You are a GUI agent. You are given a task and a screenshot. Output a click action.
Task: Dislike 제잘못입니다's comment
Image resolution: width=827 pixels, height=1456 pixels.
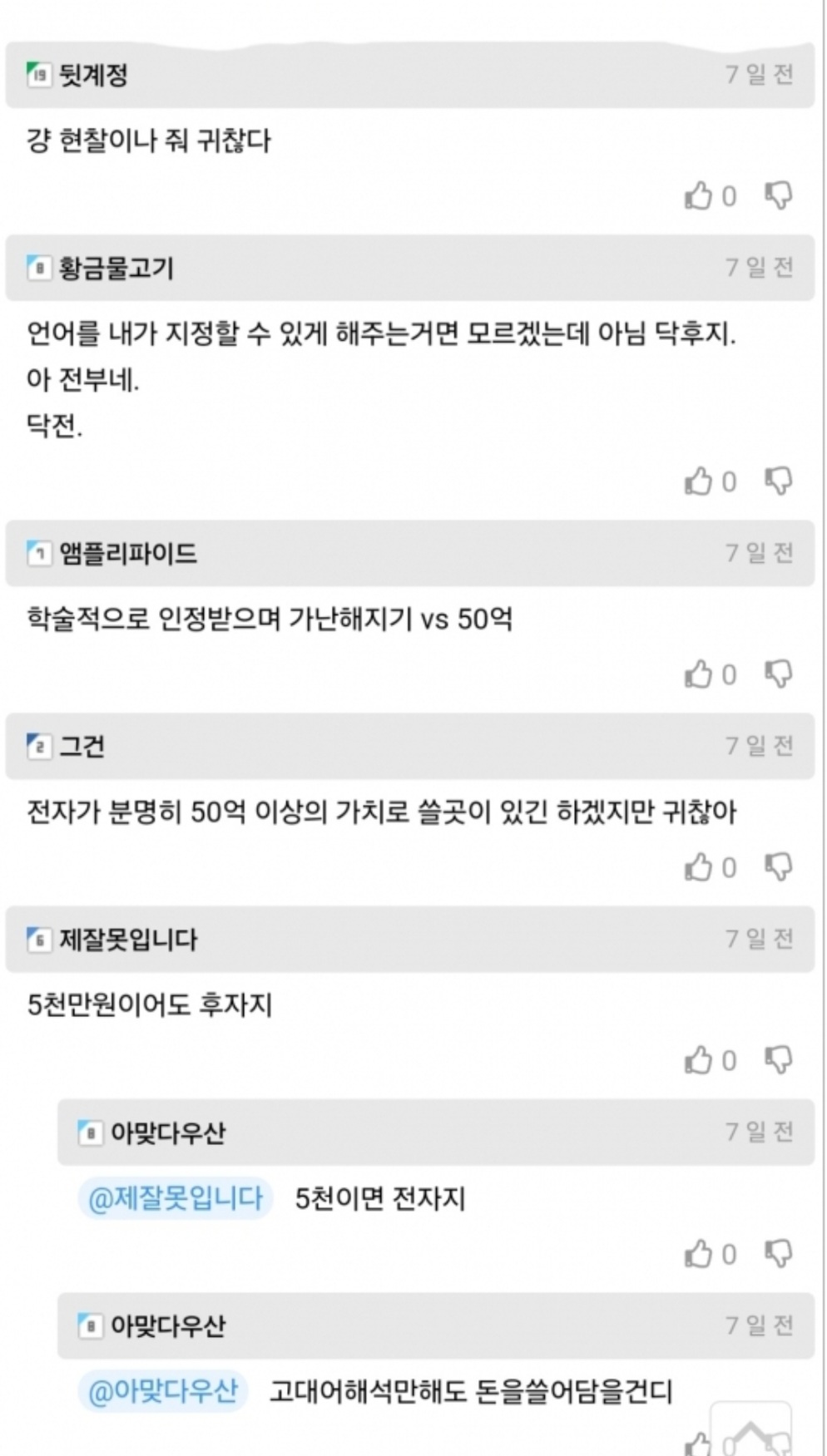pyautogui.click(x=778, y=1059)
